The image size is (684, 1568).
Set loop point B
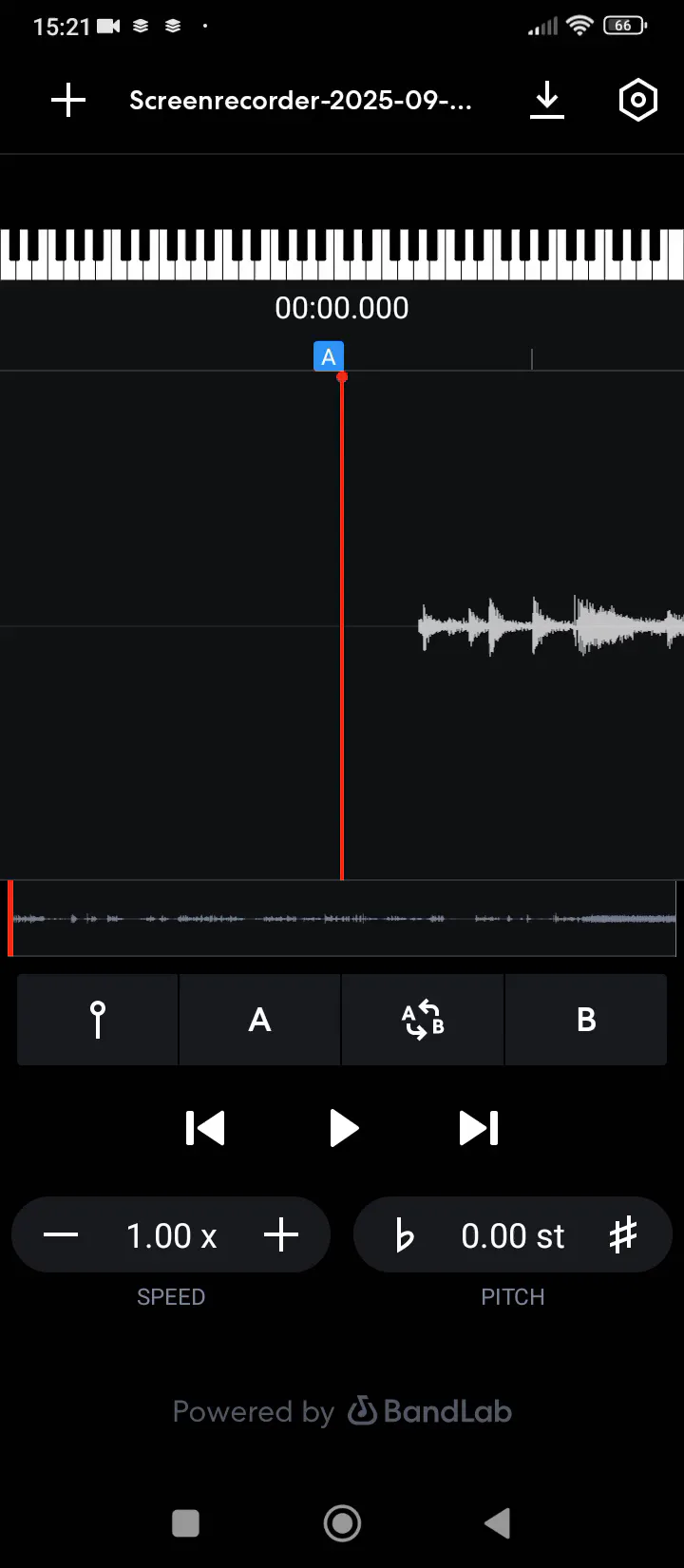(x=586, y=1020)
